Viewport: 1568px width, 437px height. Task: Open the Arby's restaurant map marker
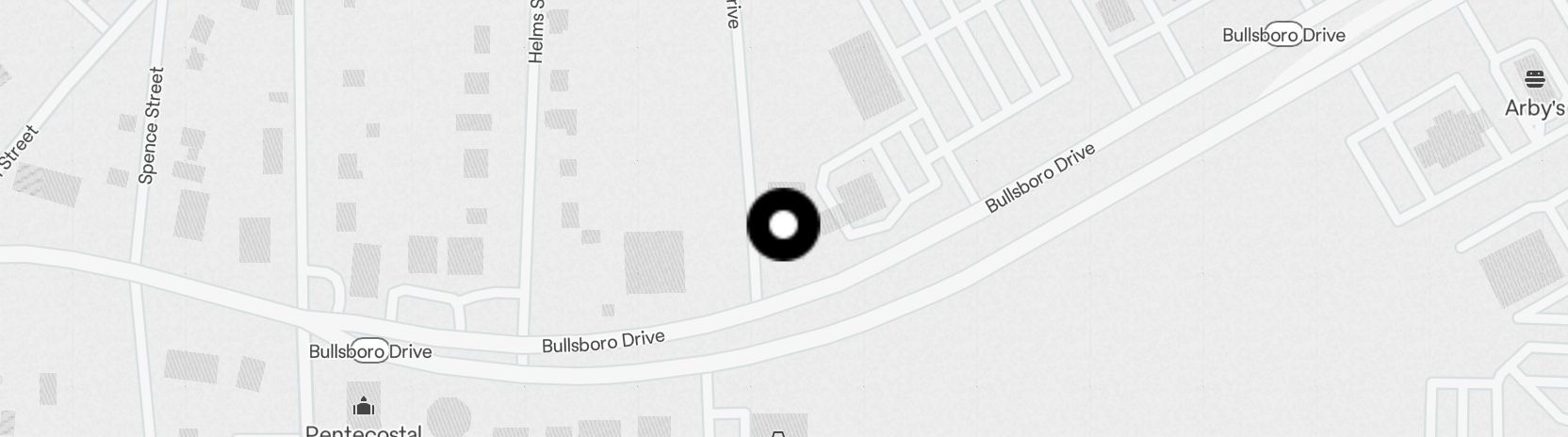click(x=1534, y=79)
